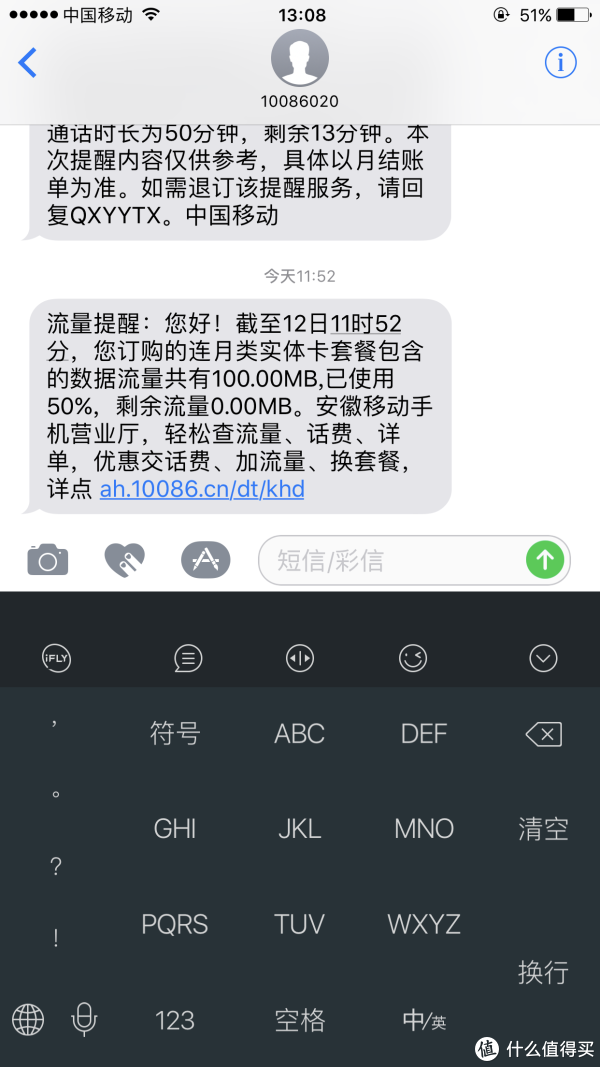
Task: Open Digital Touch heart icon
Action: click(125, 560)
